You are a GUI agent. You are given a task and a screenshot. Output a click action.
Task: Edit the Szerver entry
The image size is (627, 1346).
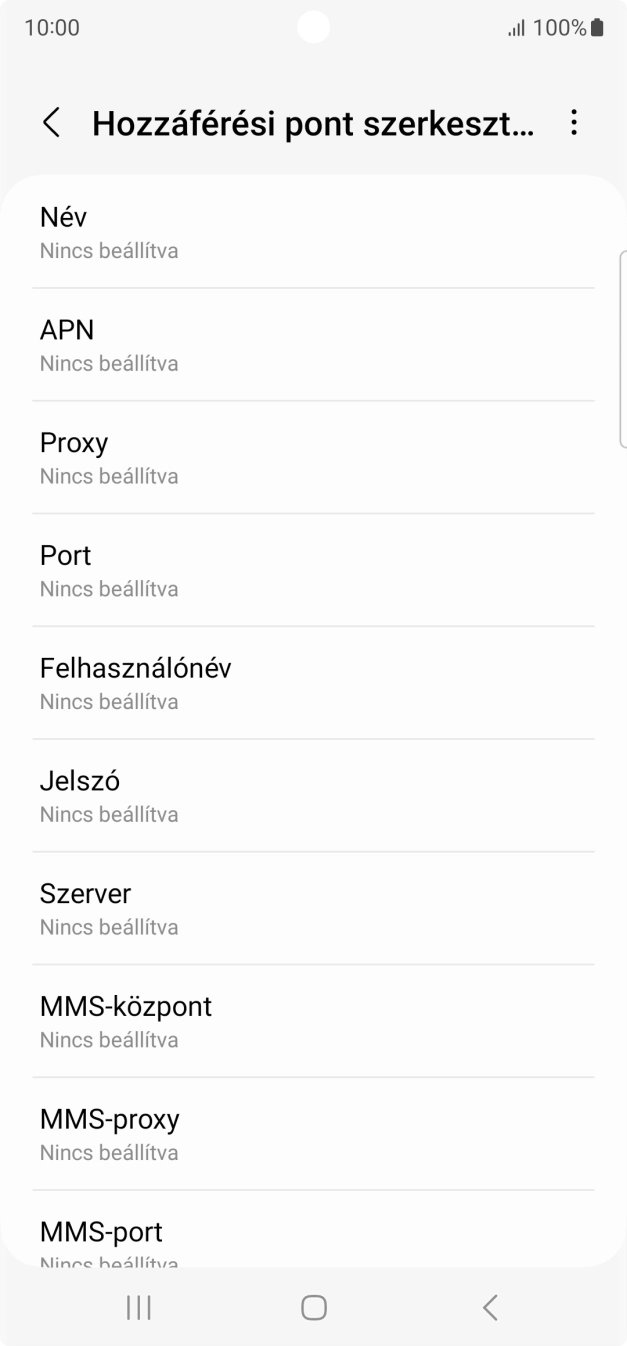point(313,909)
